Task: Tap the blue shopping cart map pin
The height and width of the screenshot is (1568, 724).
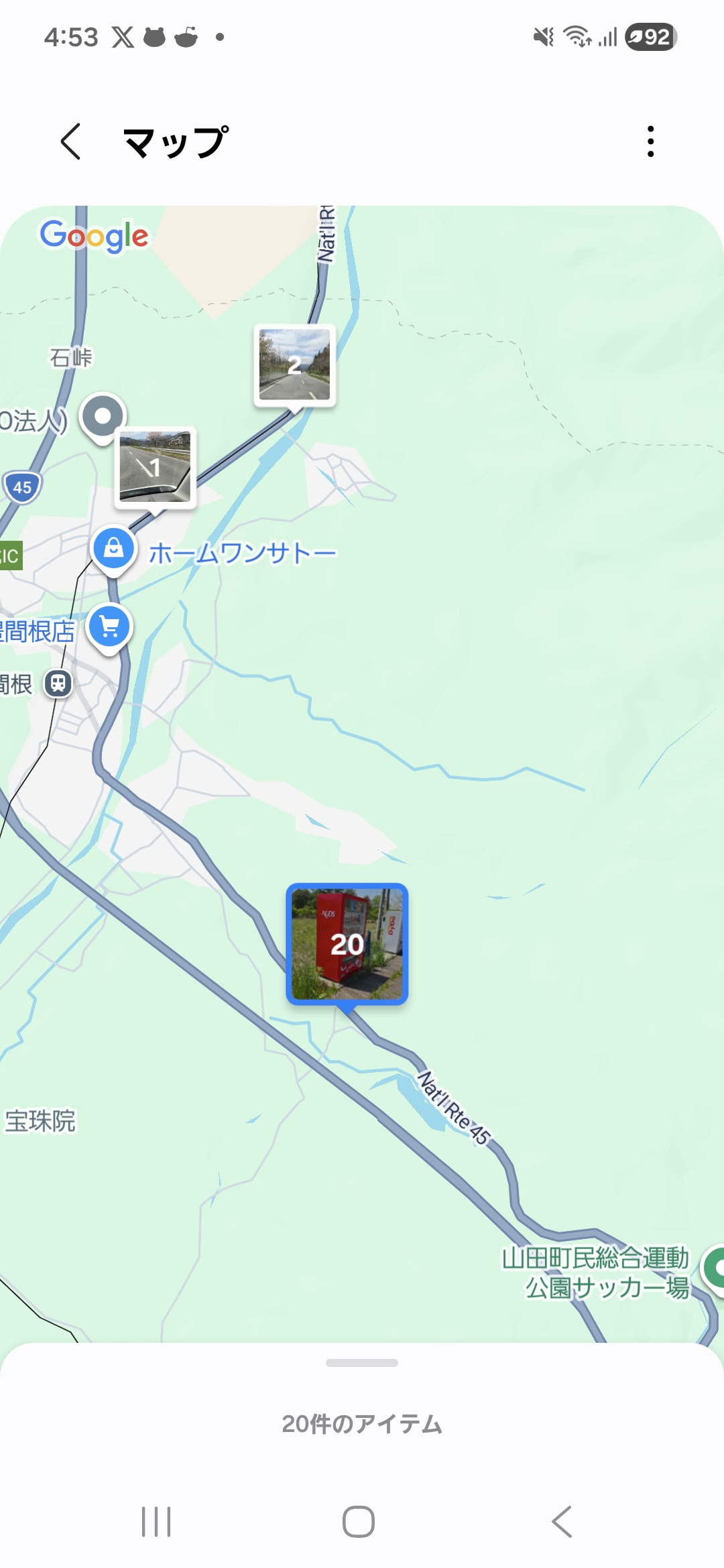Action: pyautogui.click(x=109, y=629)
